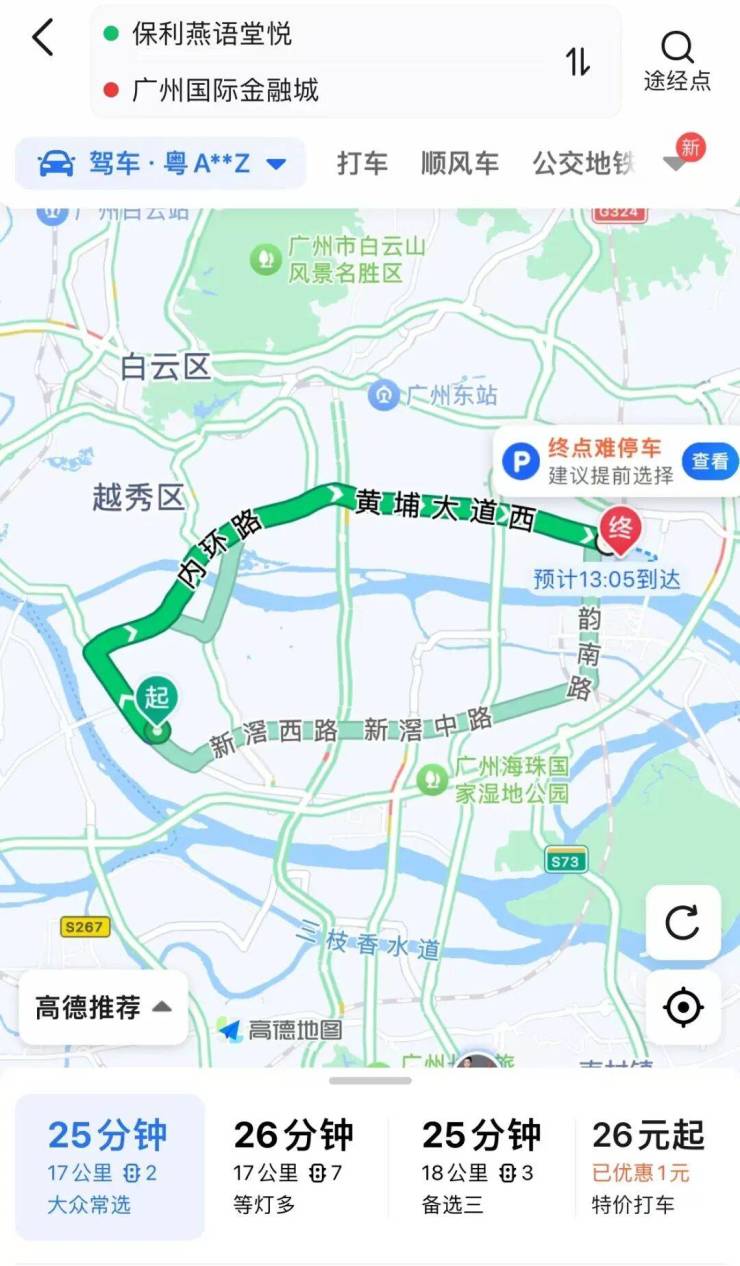Screen dimensions: 740x1266
Task: Switch to the 打车 tab
Action: point(362,164)
